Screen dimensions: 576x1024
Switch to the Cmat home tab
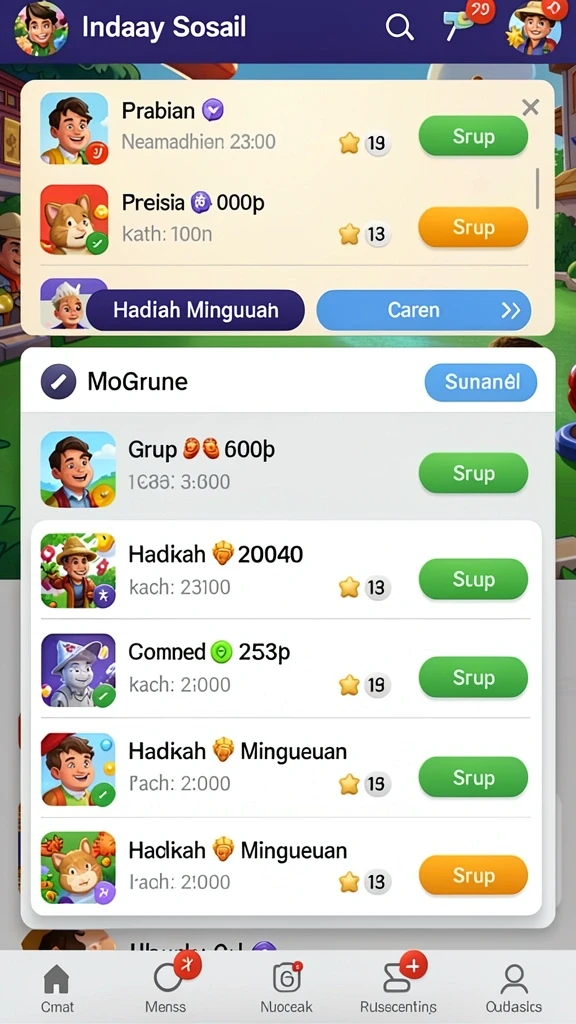[57, 987]
